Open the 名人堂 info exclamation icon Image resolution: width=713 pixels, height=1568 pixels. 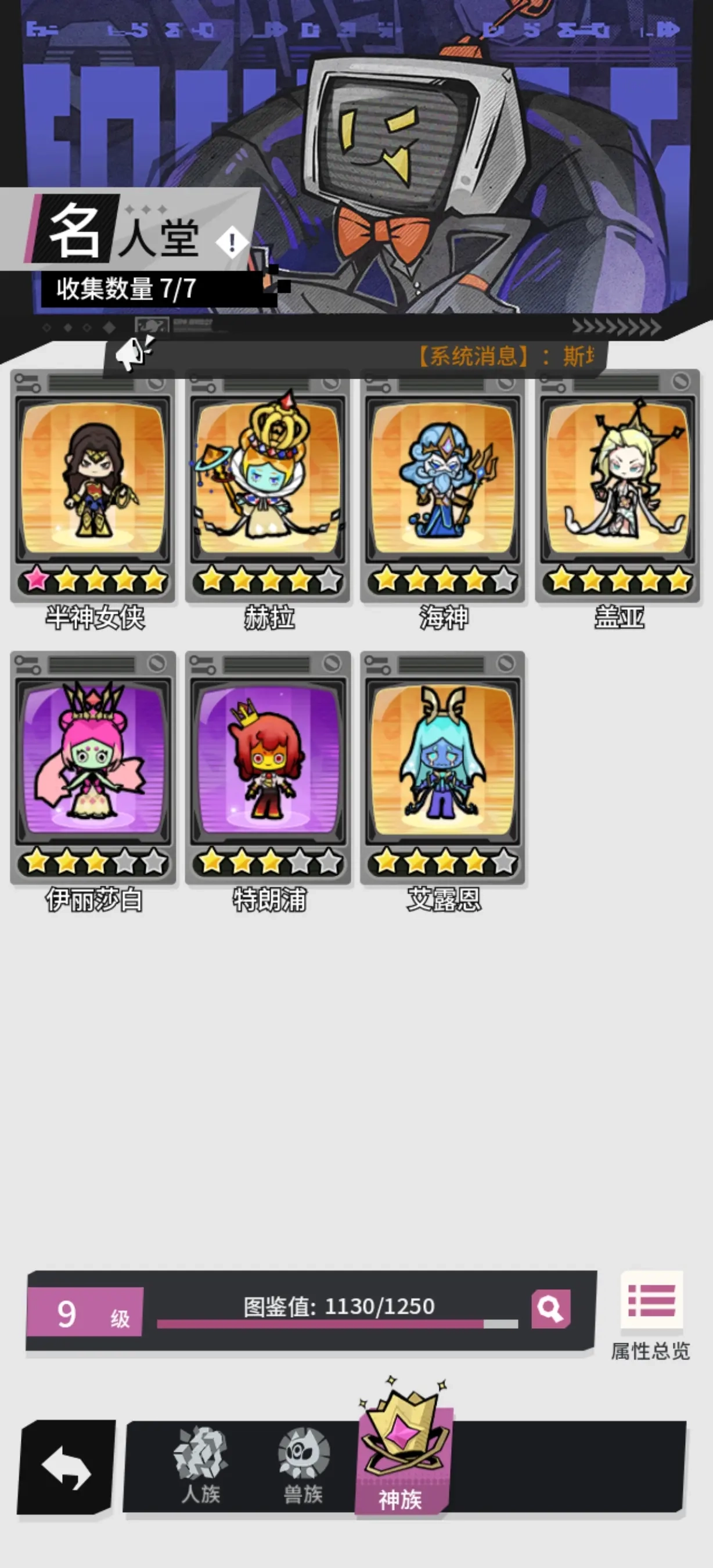point(231,243)
